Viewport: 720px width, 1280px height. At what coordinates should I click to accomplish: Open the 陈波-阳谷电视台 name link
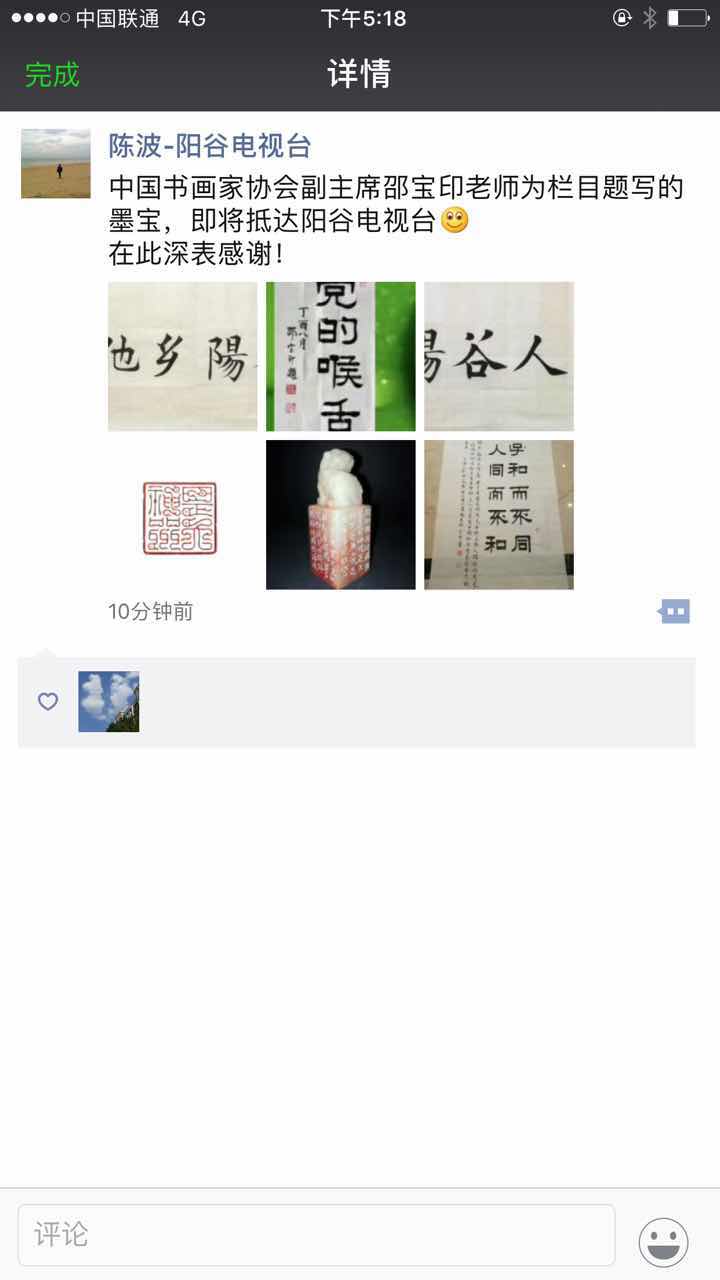(x=210, y=146)
